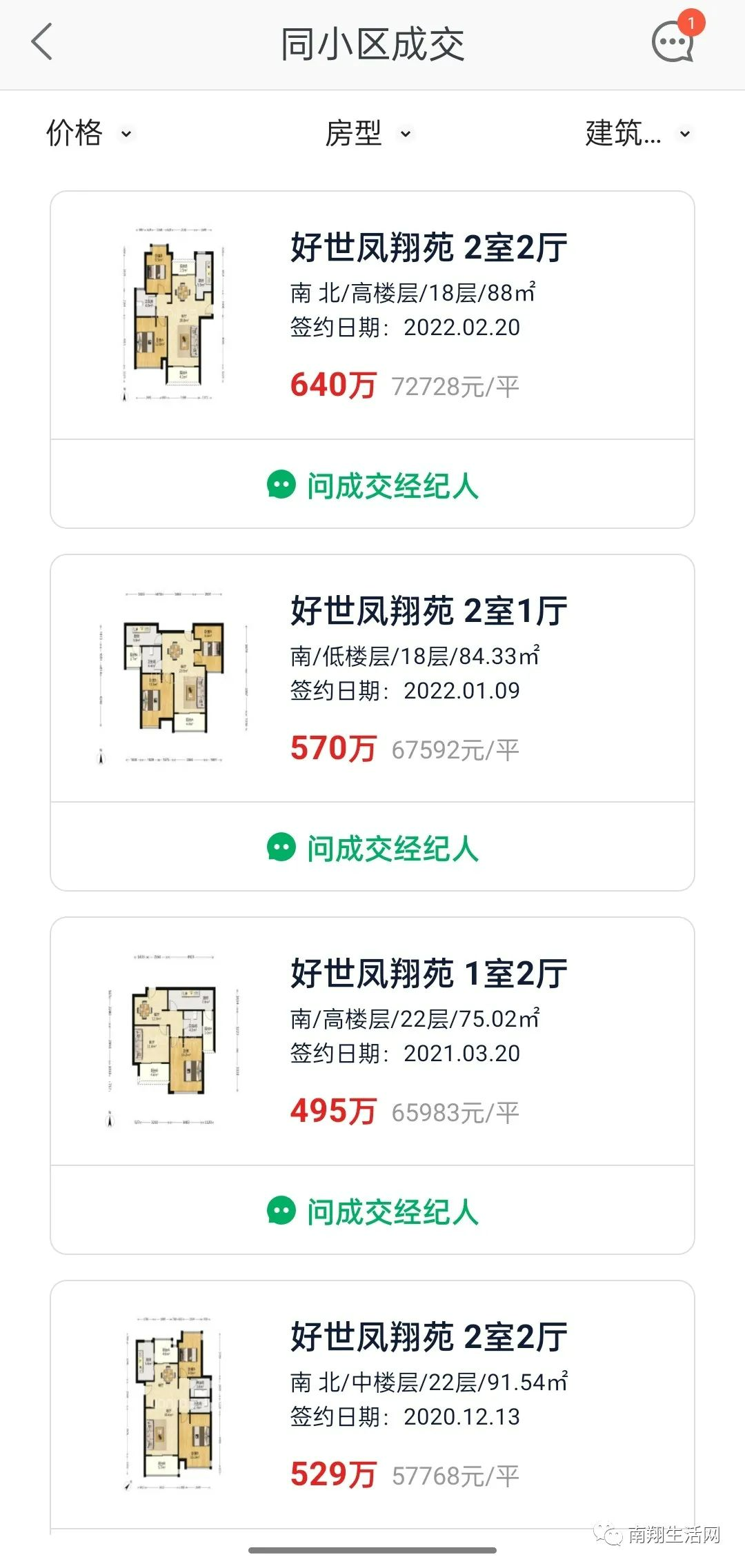Expand the 建筑... filter dropdown
745x1568 pixels.
tap(637, 133)
